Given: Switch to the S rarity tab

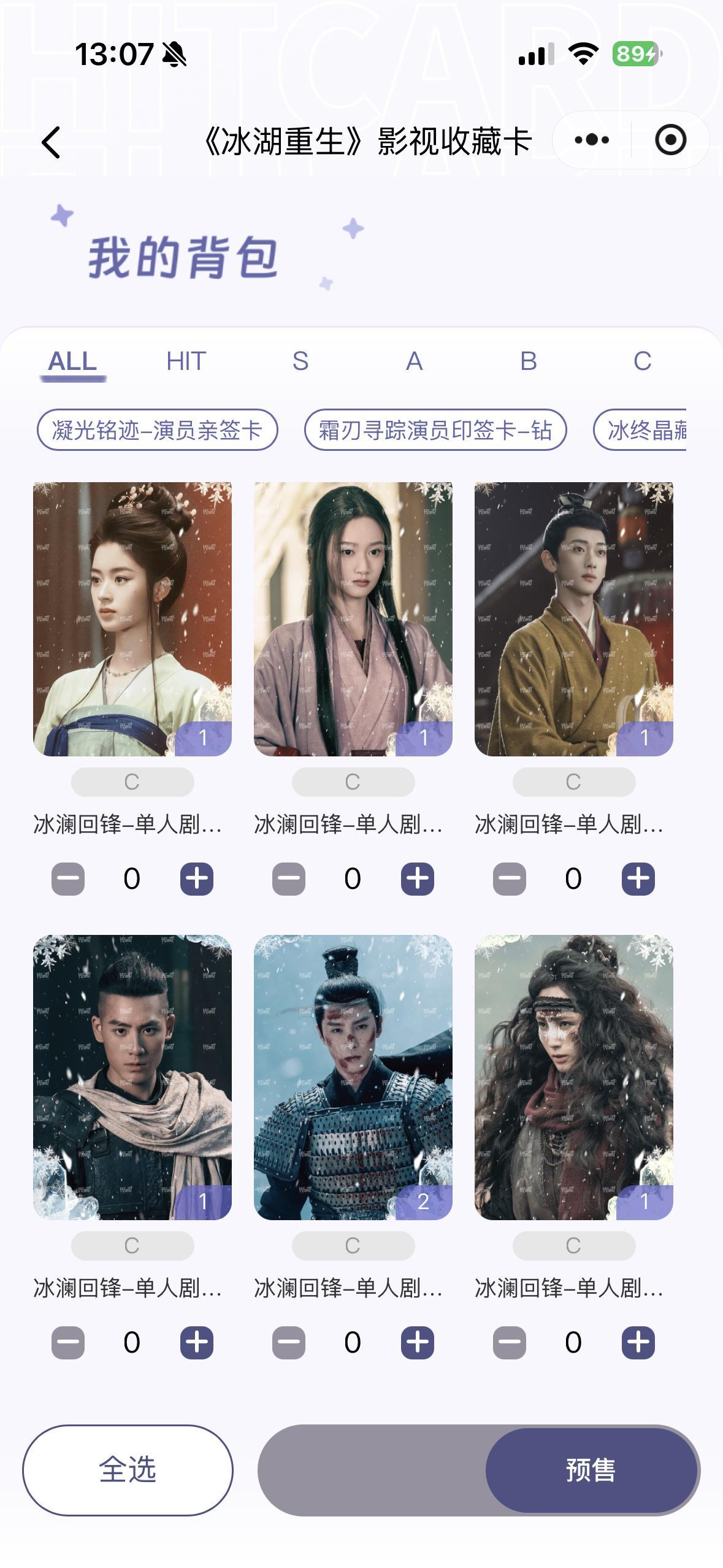Looking at the screenshot, I should click(299, 361).
